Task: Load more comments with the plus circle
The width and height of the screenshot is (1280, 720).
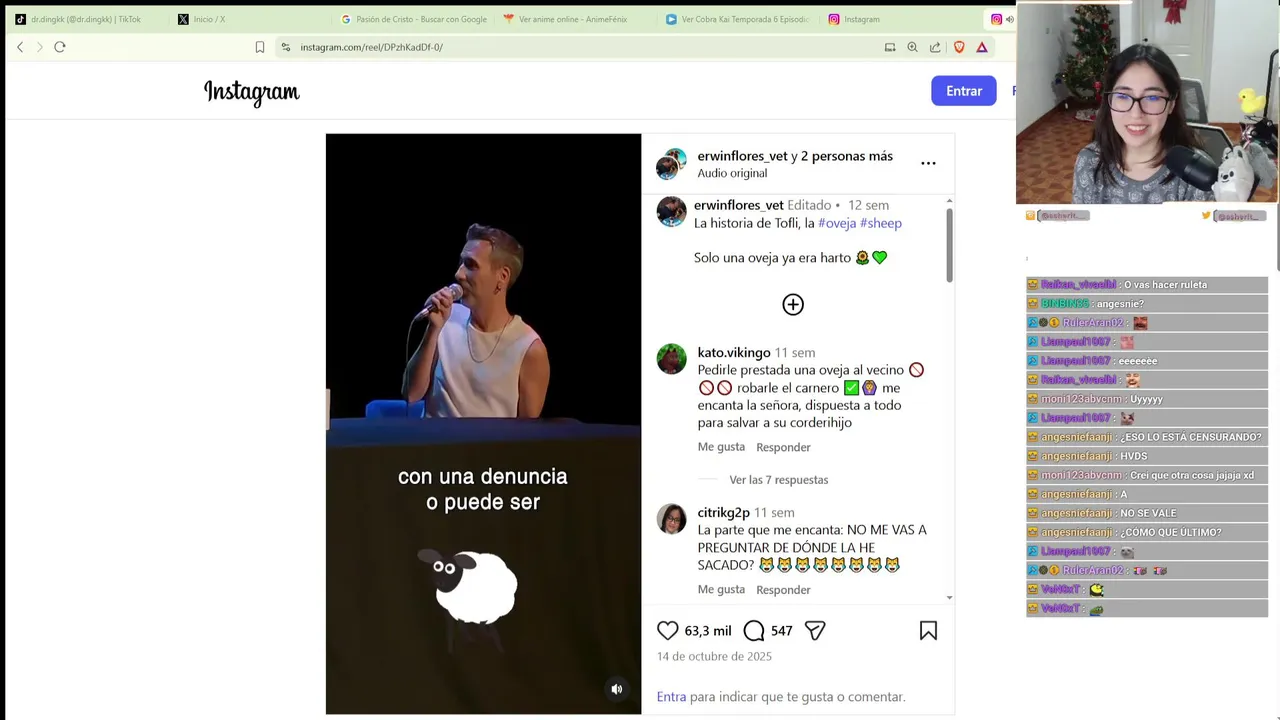Action: point(793,305)
